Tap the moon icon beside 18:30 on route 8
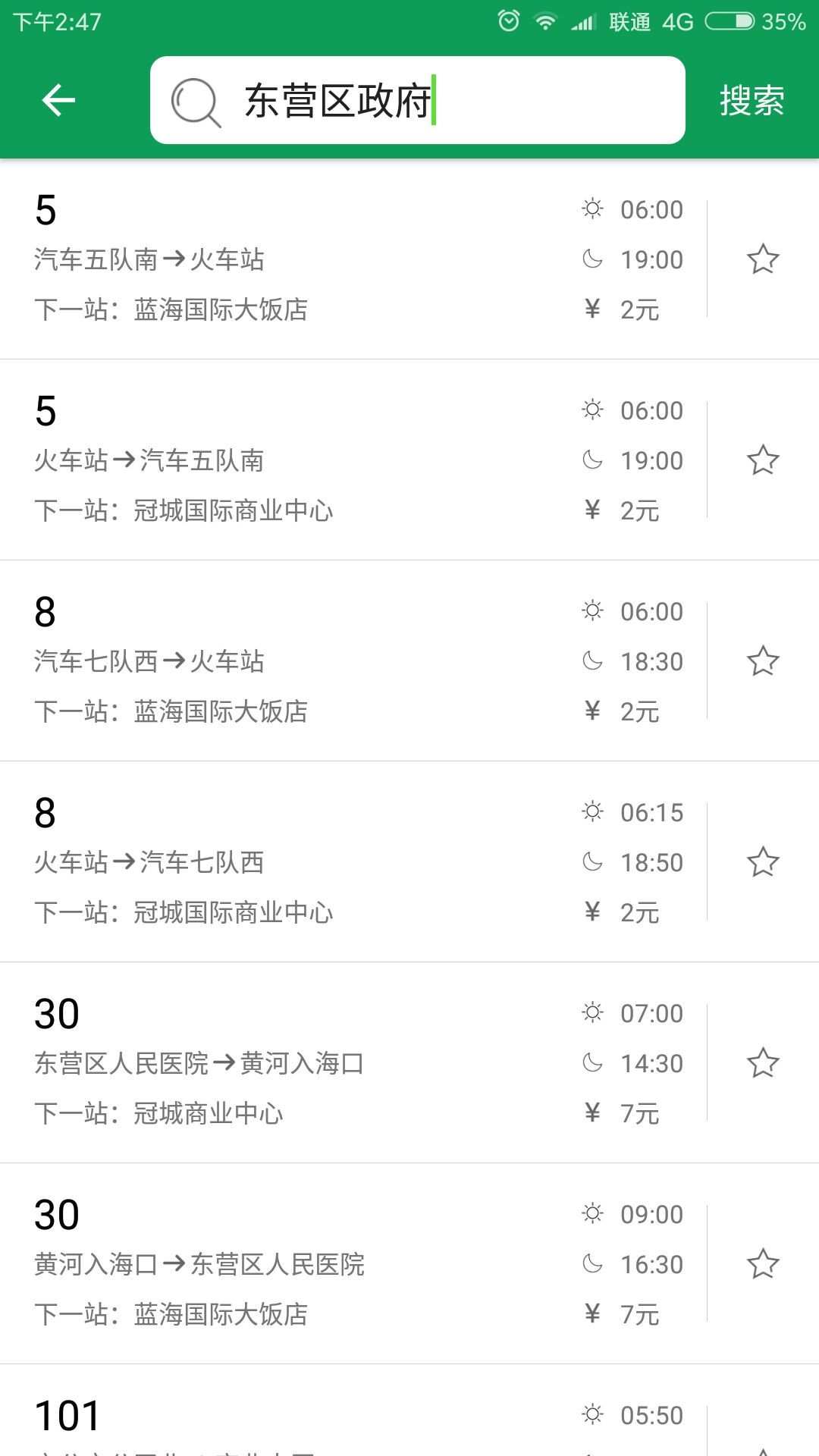The image size is (819, 1456). point(593,661)
